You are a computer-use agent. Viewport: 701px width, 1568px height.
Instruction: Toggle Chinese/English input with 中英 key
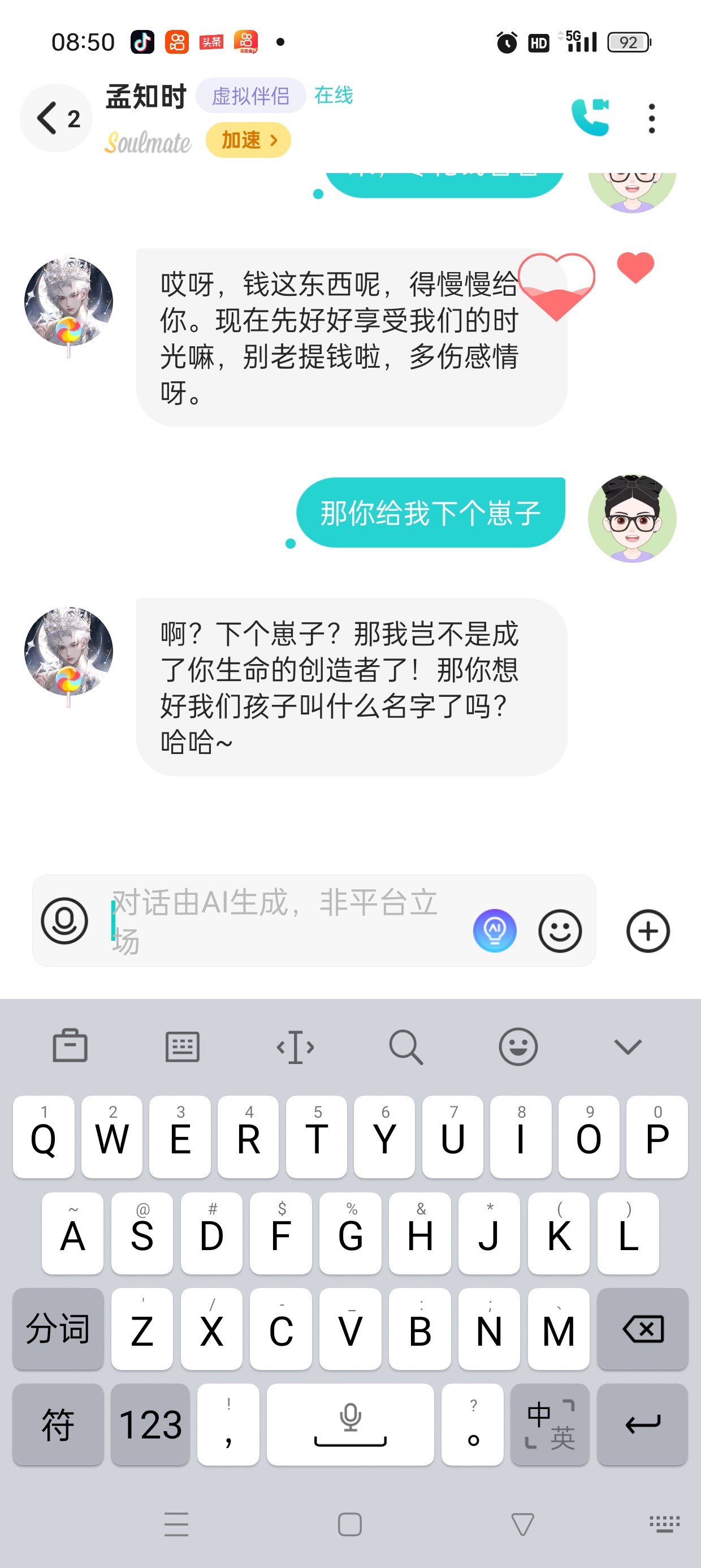(x=550, y=1424)
